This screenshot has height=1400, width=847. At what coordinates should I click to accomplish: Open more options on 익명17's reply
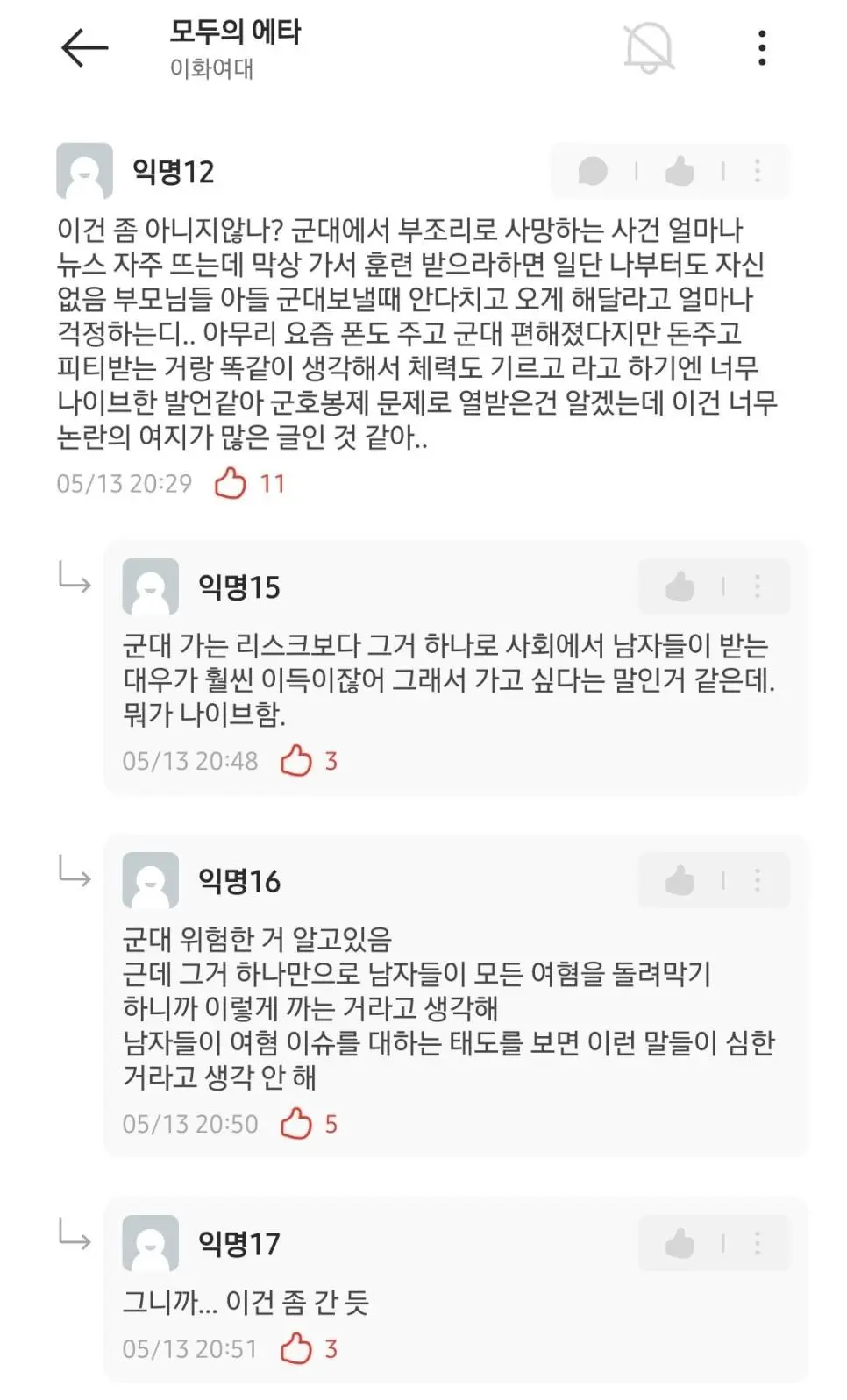[758, 1242]
